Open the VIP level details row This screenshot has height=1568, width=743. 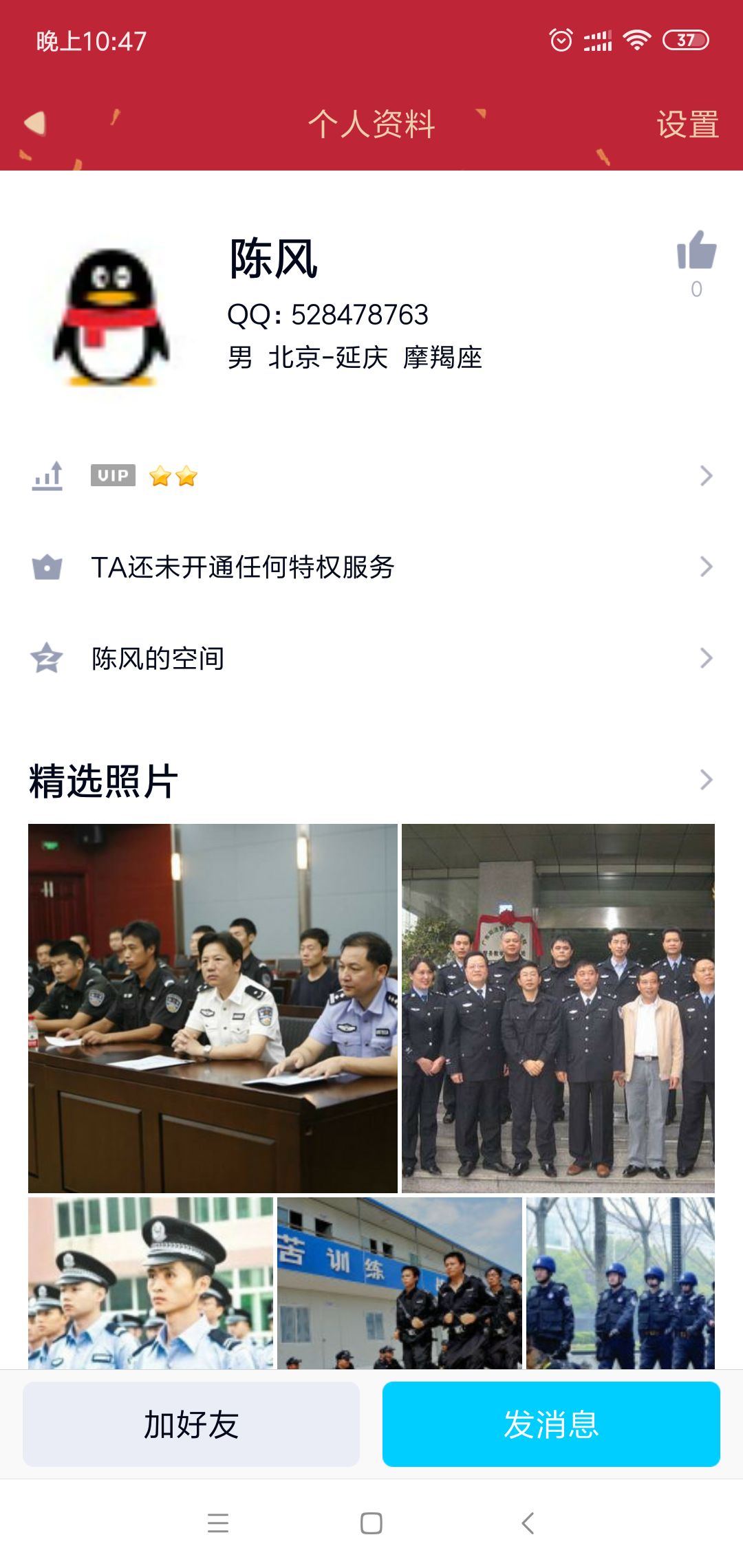coord(371,476)
